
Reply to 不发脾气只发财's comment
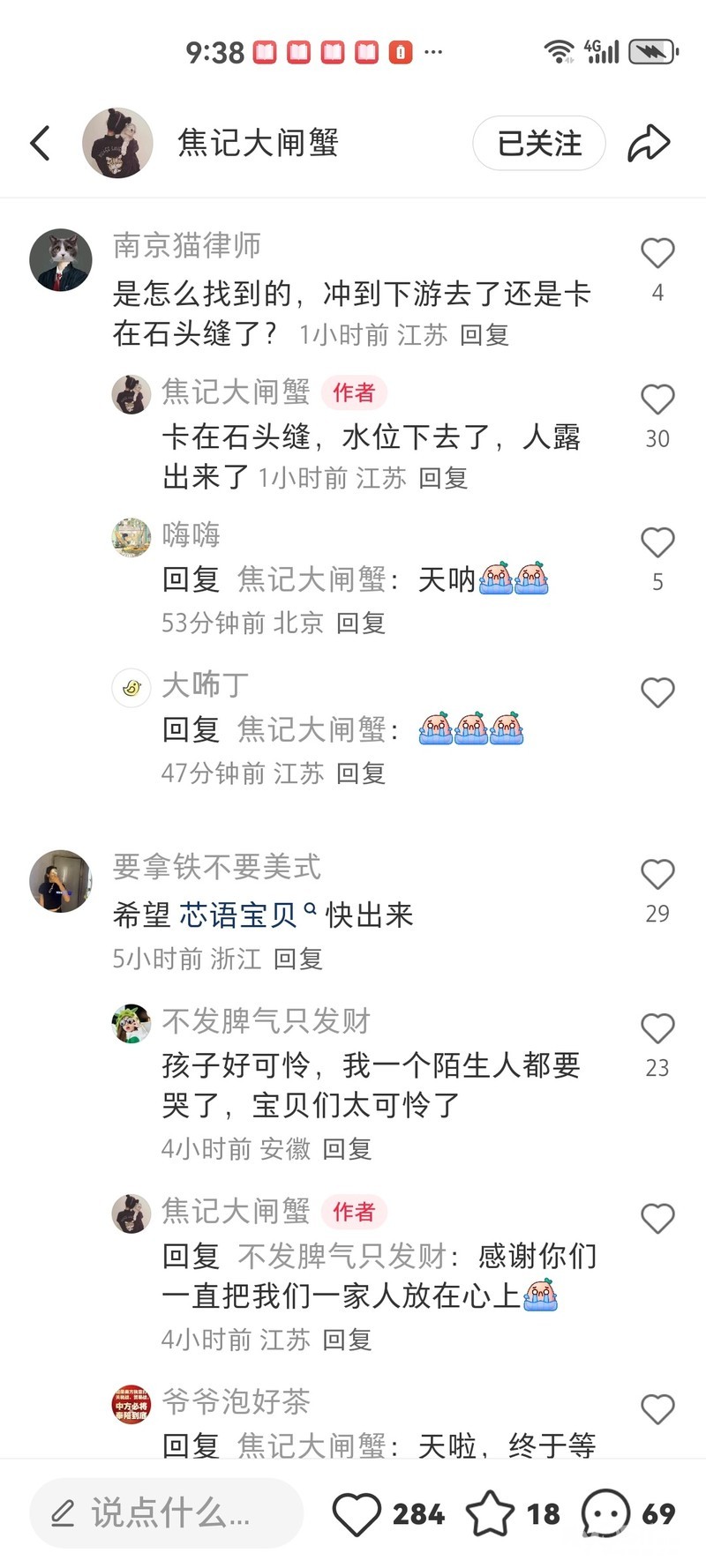(347, 1149)
